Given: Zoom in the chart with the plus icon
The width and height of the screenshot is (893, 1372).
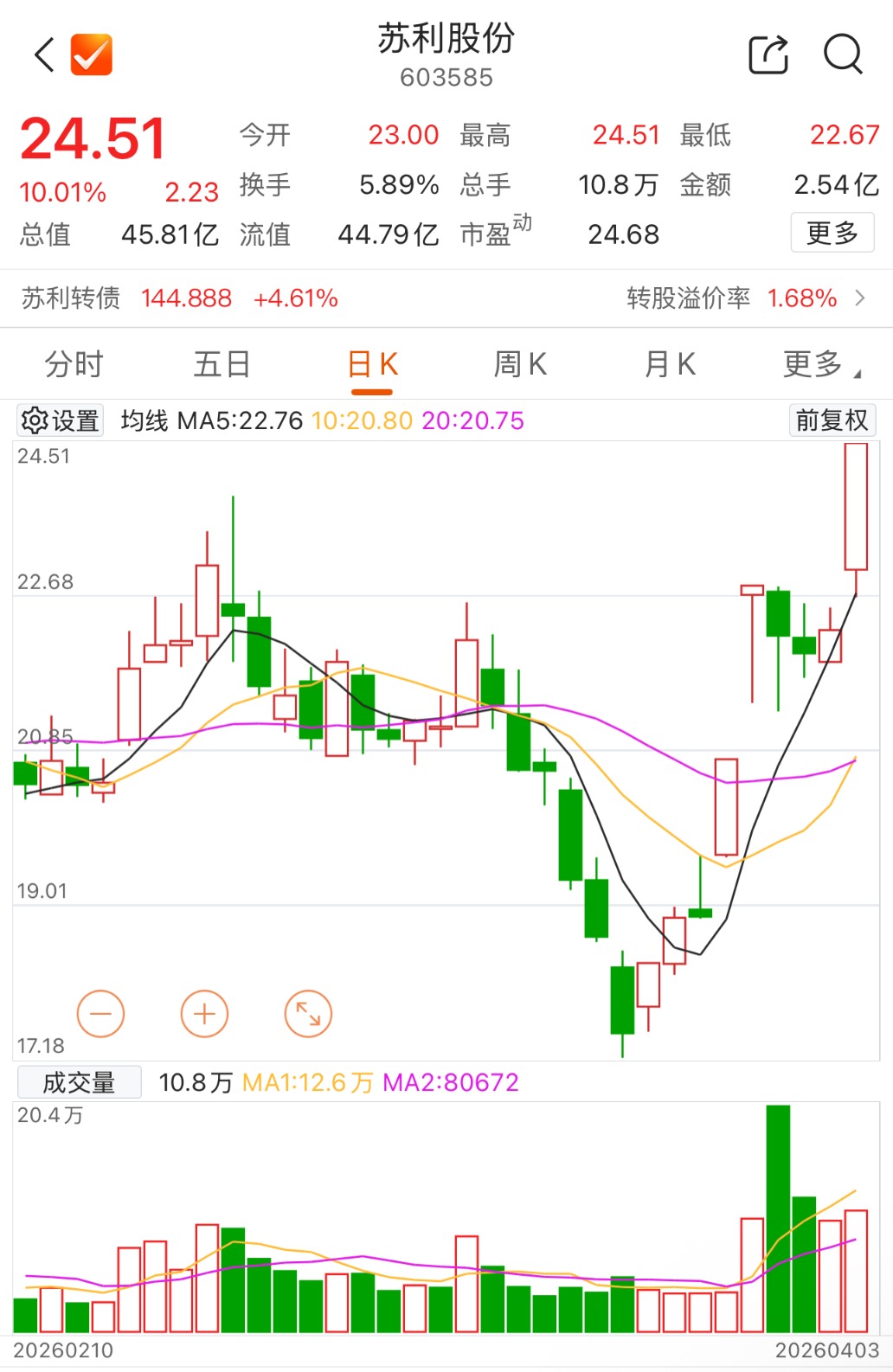Looking at the screenshot, I should pos(204,1013).
